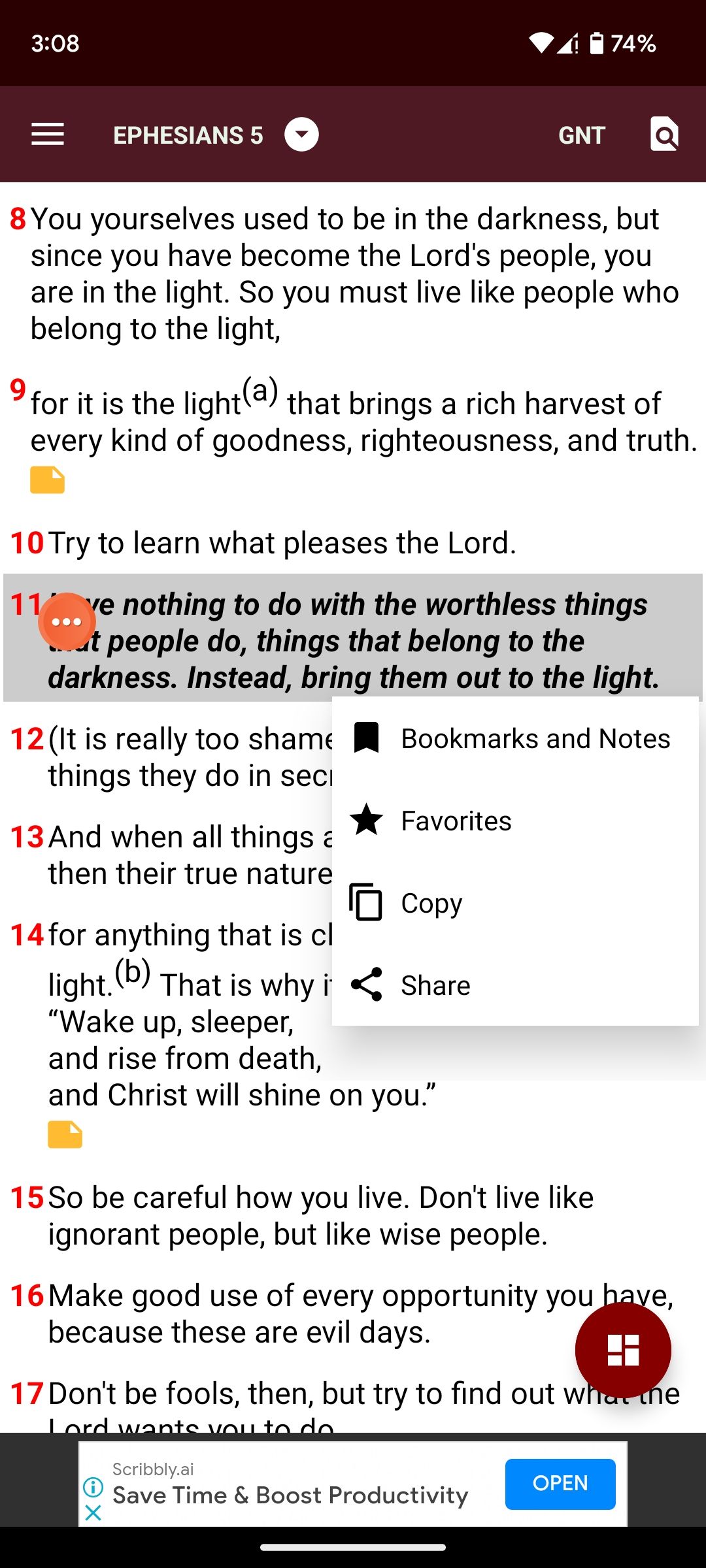This screenshot has width=706, height=1568.
Task: View the ad info icon
Action: 93,1488
